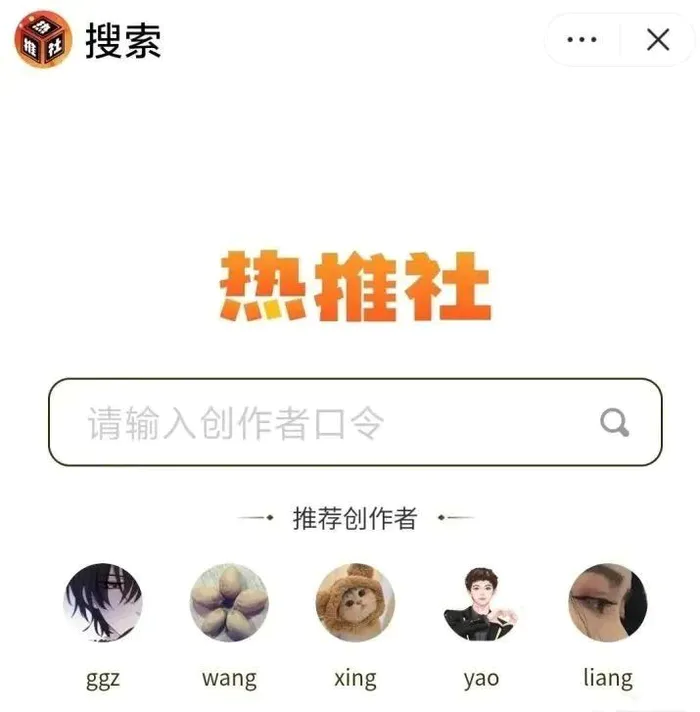Open recommended creator ggz
700x712 pixels.
pos(103,602)
